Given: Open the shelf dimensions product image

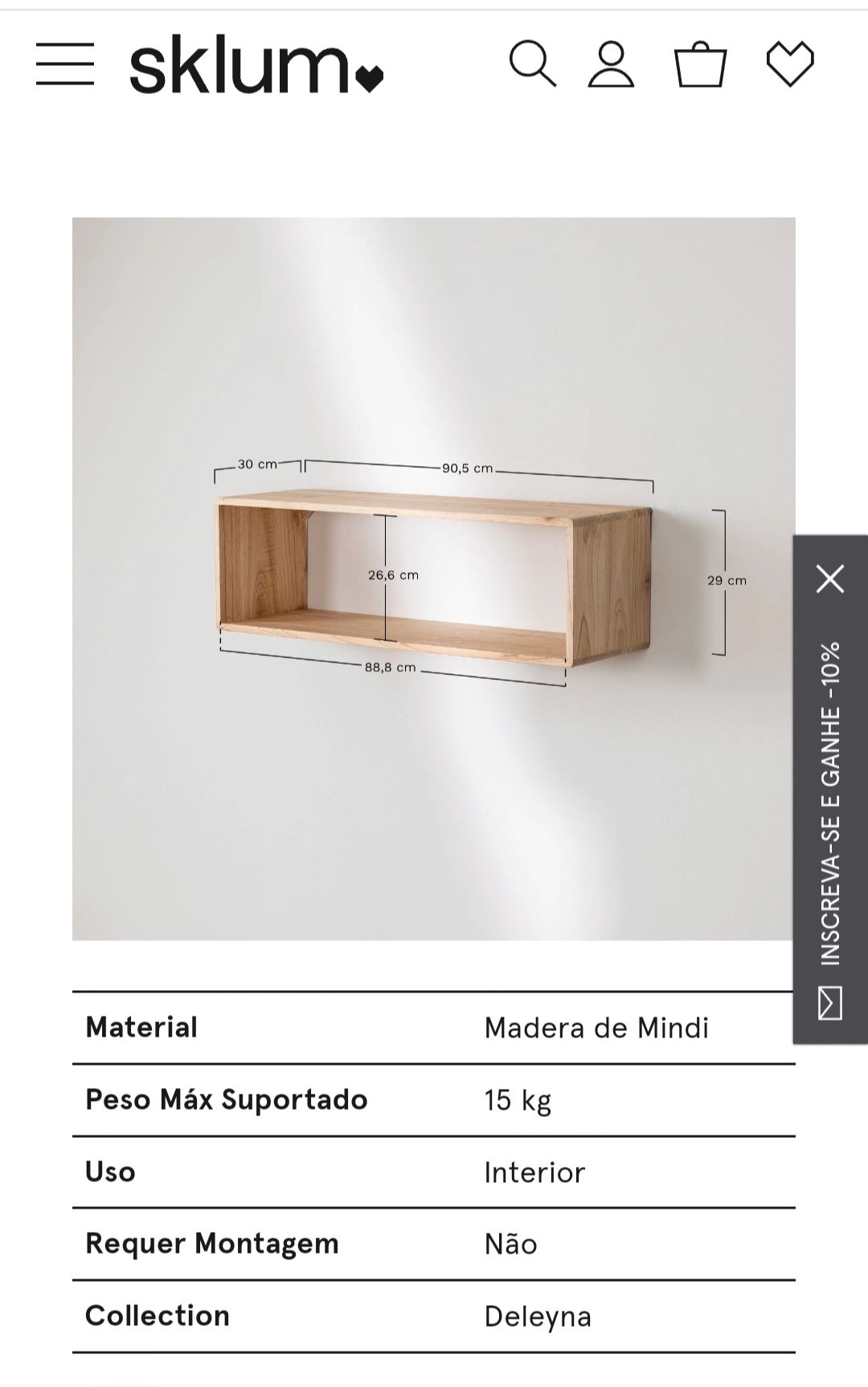Looking at the screenshot, I should (x=433, y=579).
